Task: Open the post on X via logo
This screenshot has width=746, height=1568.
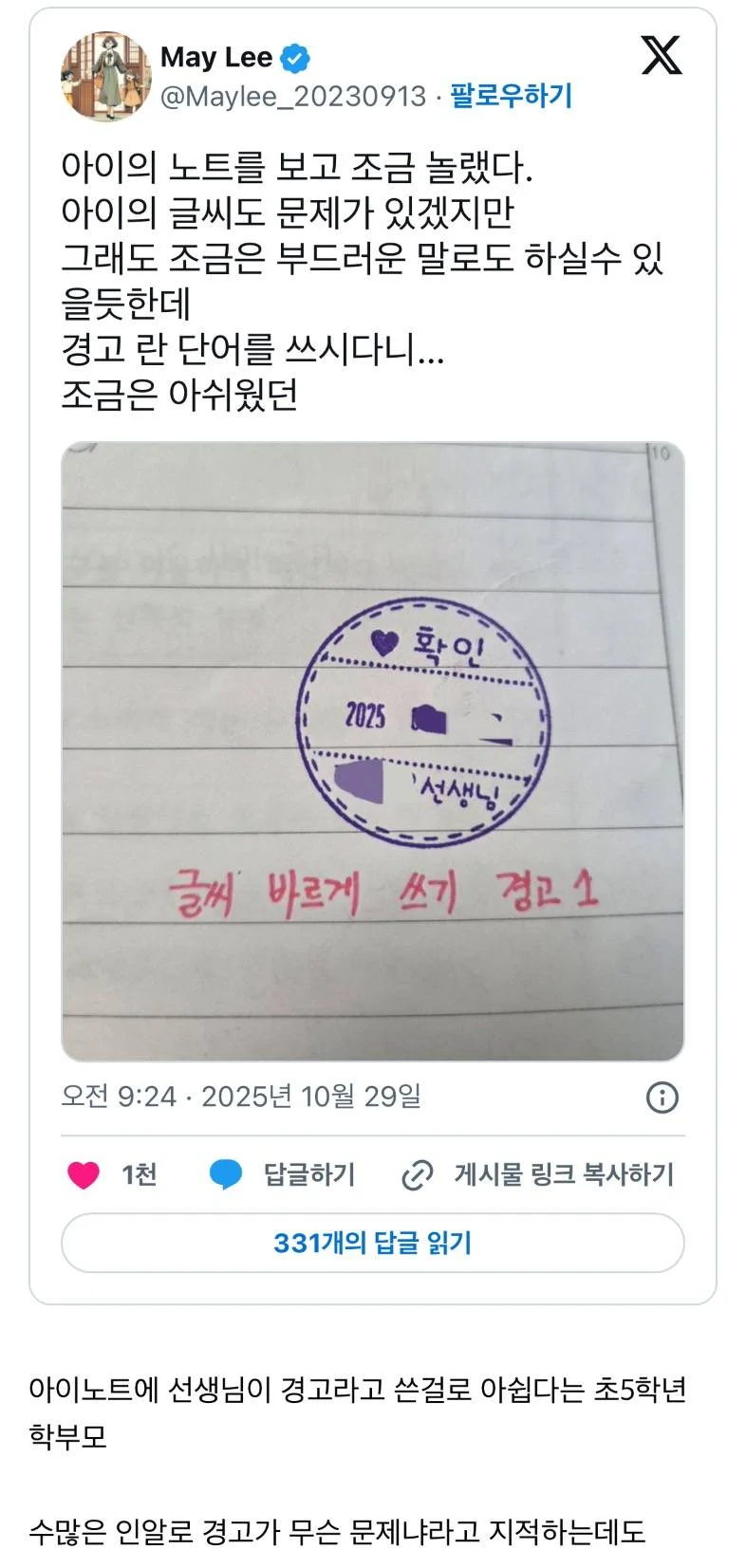Action: (x=662, y=55)
